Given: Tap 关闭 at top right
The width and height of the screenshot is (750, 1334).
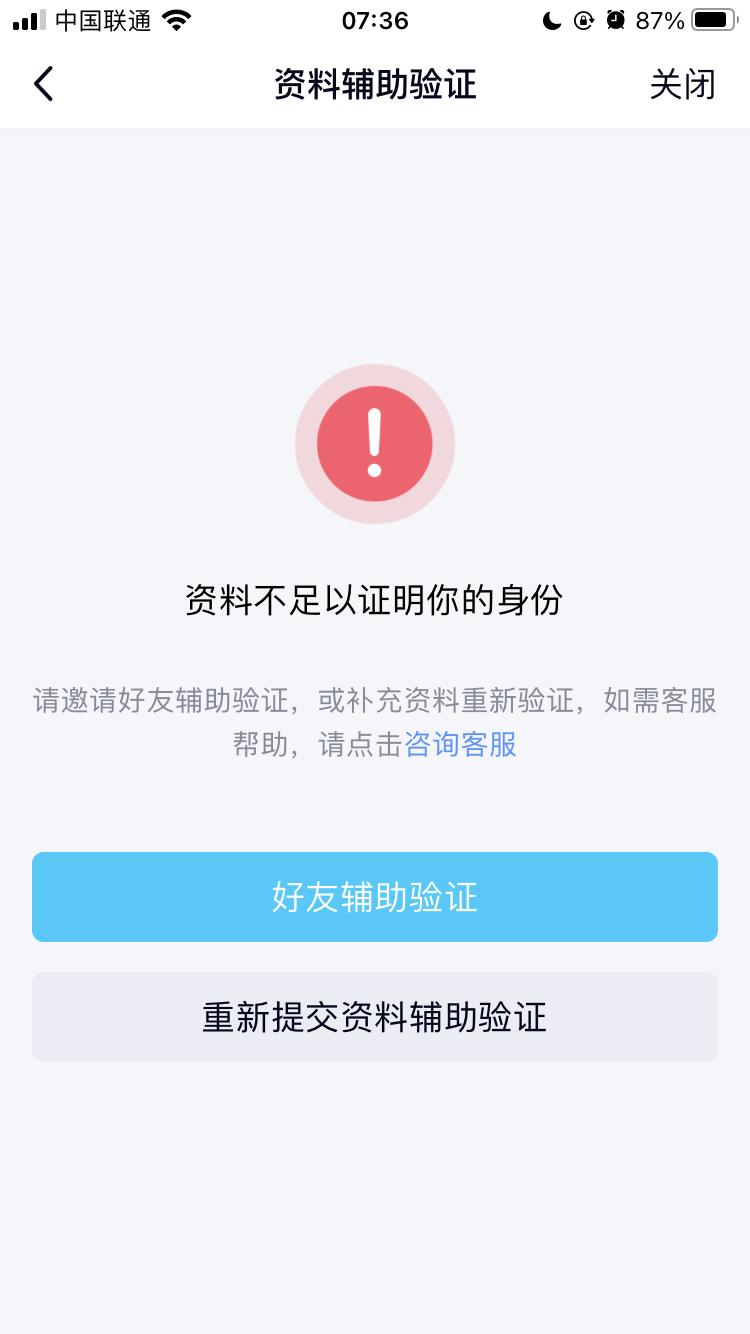Looking at the screenshot, I should [684, 84].
